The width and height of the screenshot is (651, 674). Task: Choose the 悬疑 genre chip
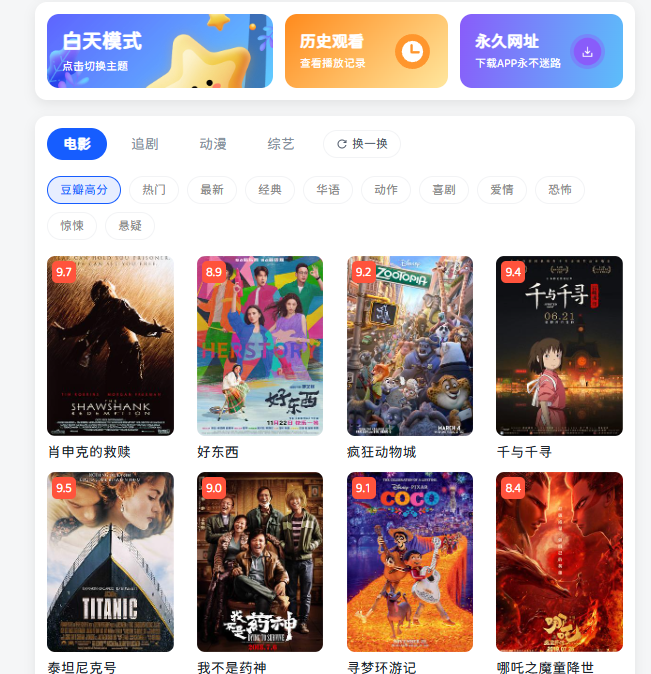click(130, 226)
